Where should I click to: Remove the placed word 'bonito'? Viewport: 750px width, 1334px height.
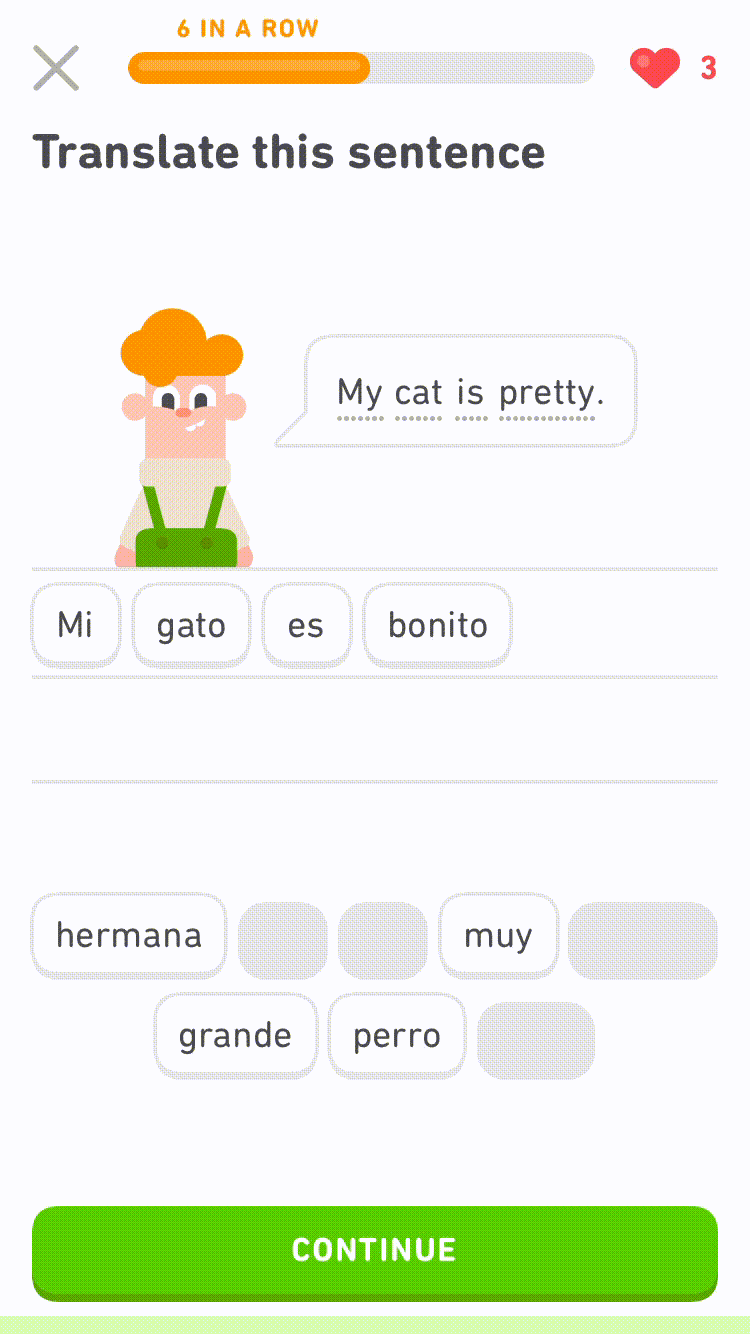click(x=438, y=625)
